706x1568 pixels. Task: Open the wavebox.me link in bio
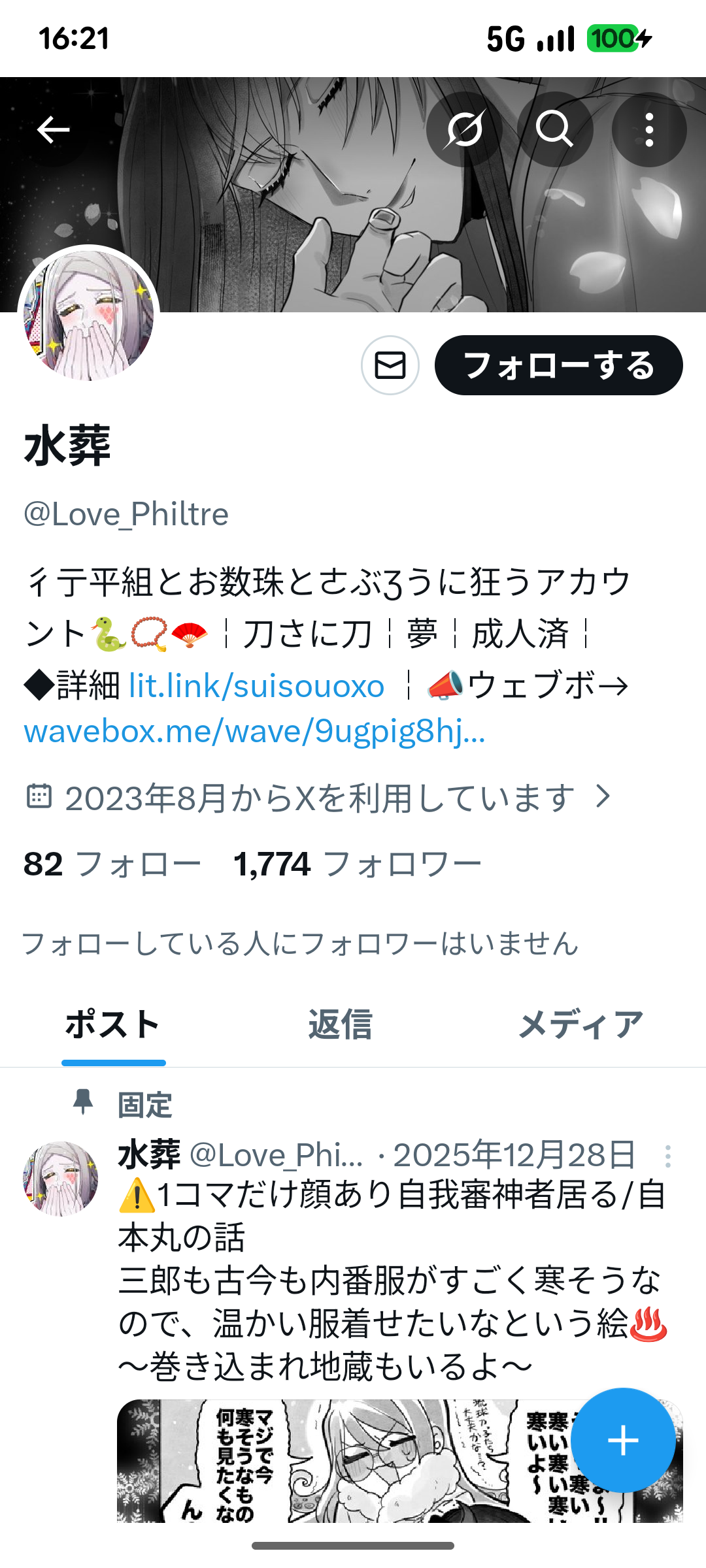(254, 731)
